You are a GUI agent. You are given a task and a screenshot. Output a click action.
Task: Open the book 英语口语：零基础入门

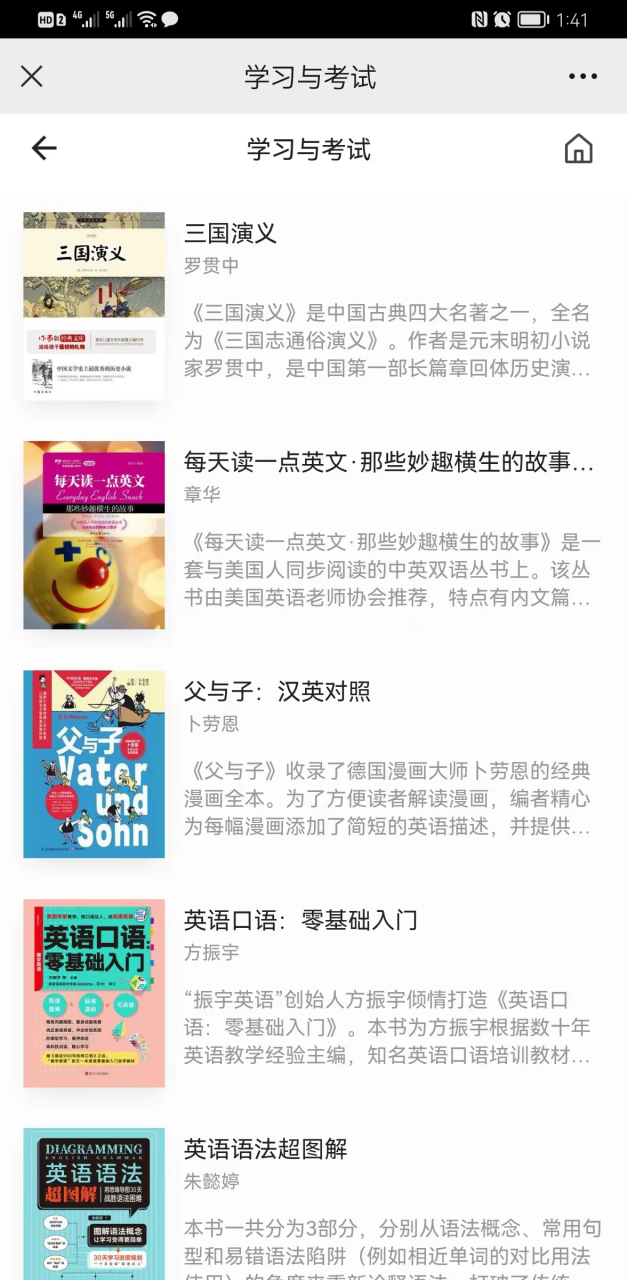pos(313,993)
